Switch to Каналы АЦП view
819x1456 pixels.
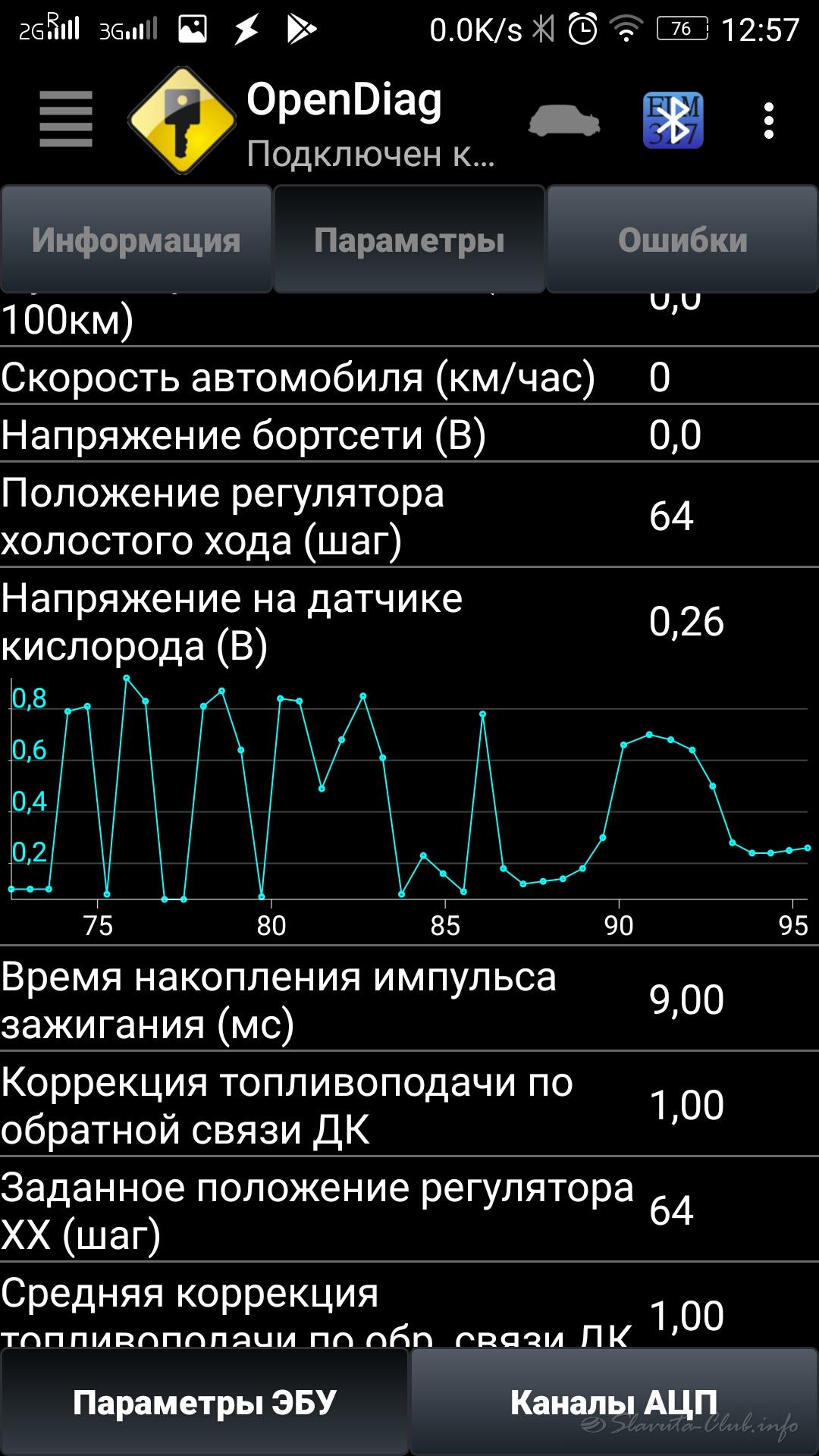click(613, 1402)
